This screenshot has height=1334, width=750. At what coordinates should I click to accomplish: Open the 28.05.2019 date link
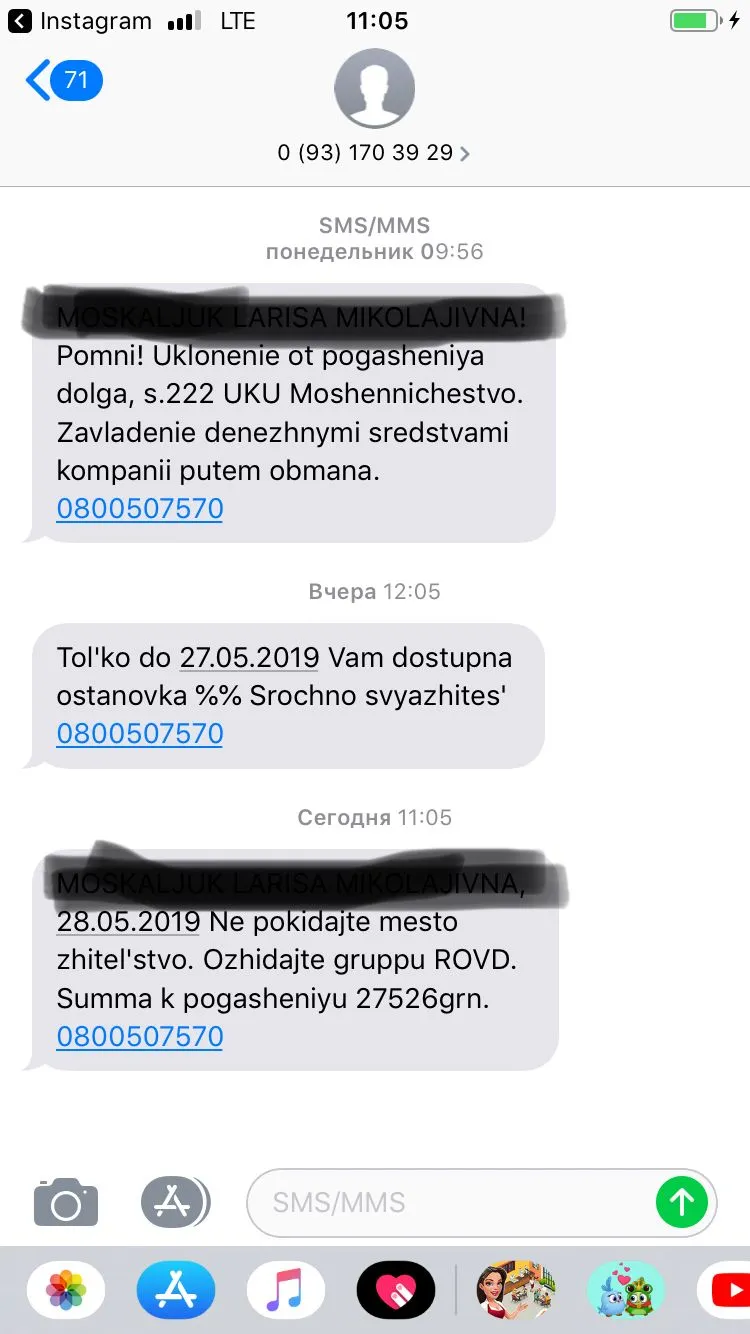[127, 921]
